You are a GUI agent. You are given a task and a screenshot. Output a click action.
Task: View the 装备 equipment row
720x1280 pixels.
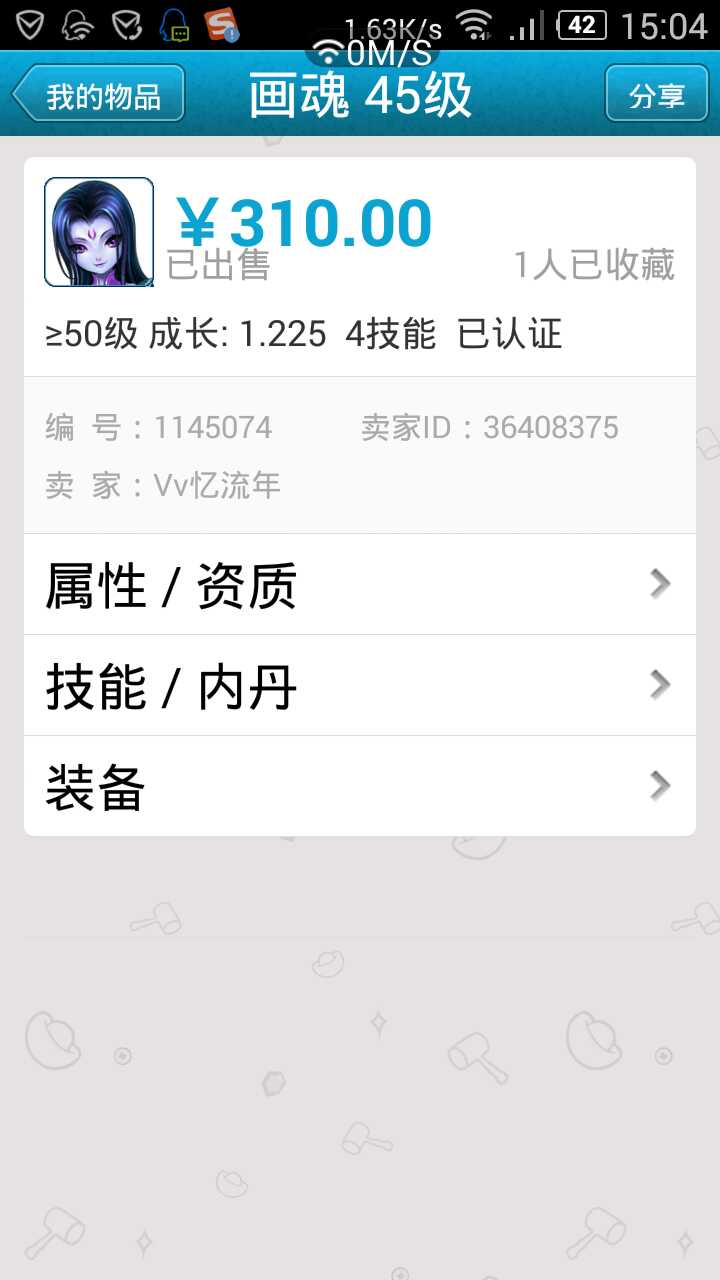(x=360, y=787)
